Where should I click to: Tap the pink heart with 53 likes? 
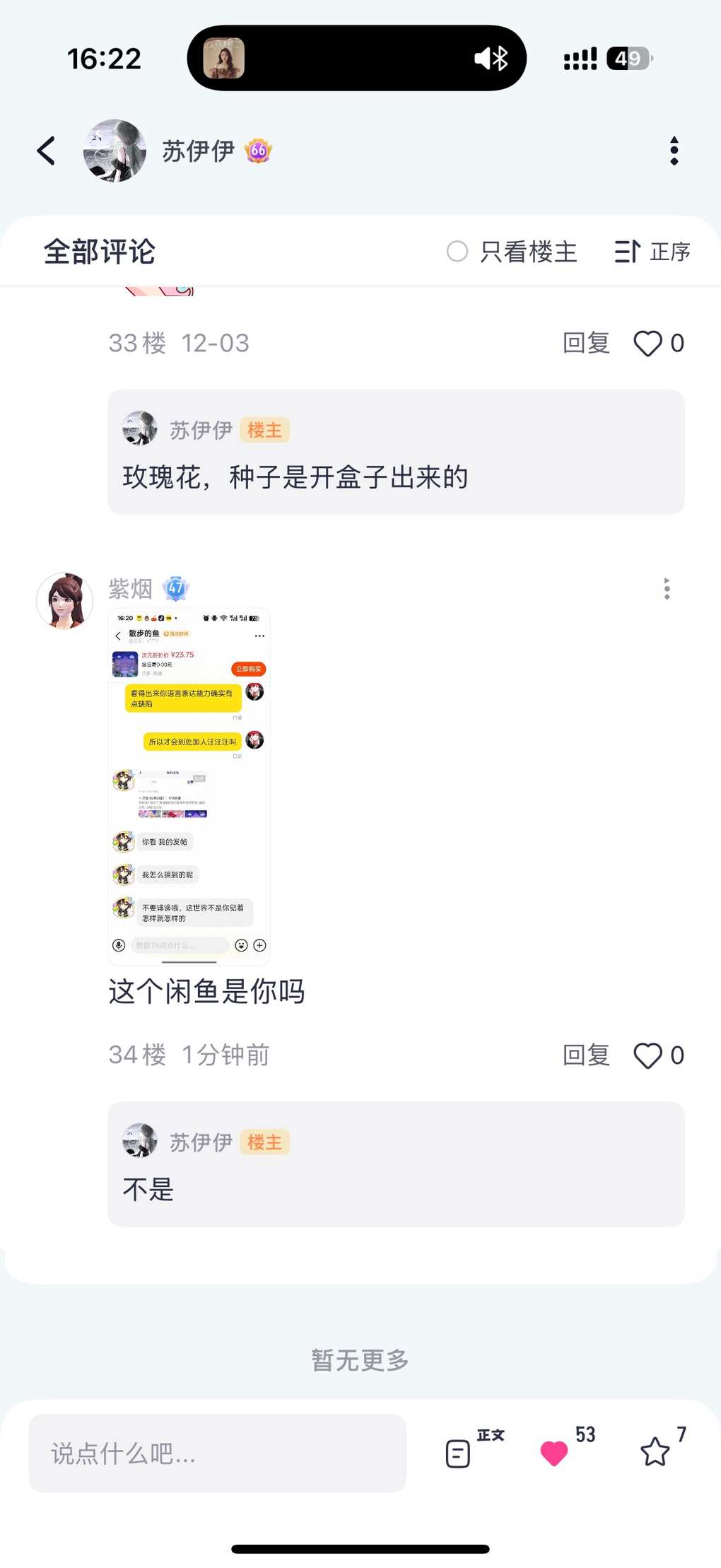coord(554,1453)
